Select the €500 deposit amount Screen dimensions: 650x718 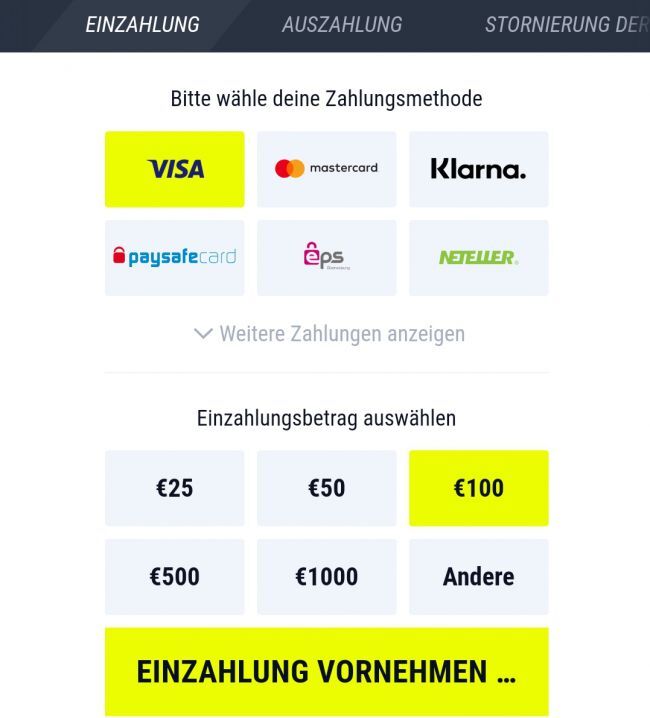point(175,577)
